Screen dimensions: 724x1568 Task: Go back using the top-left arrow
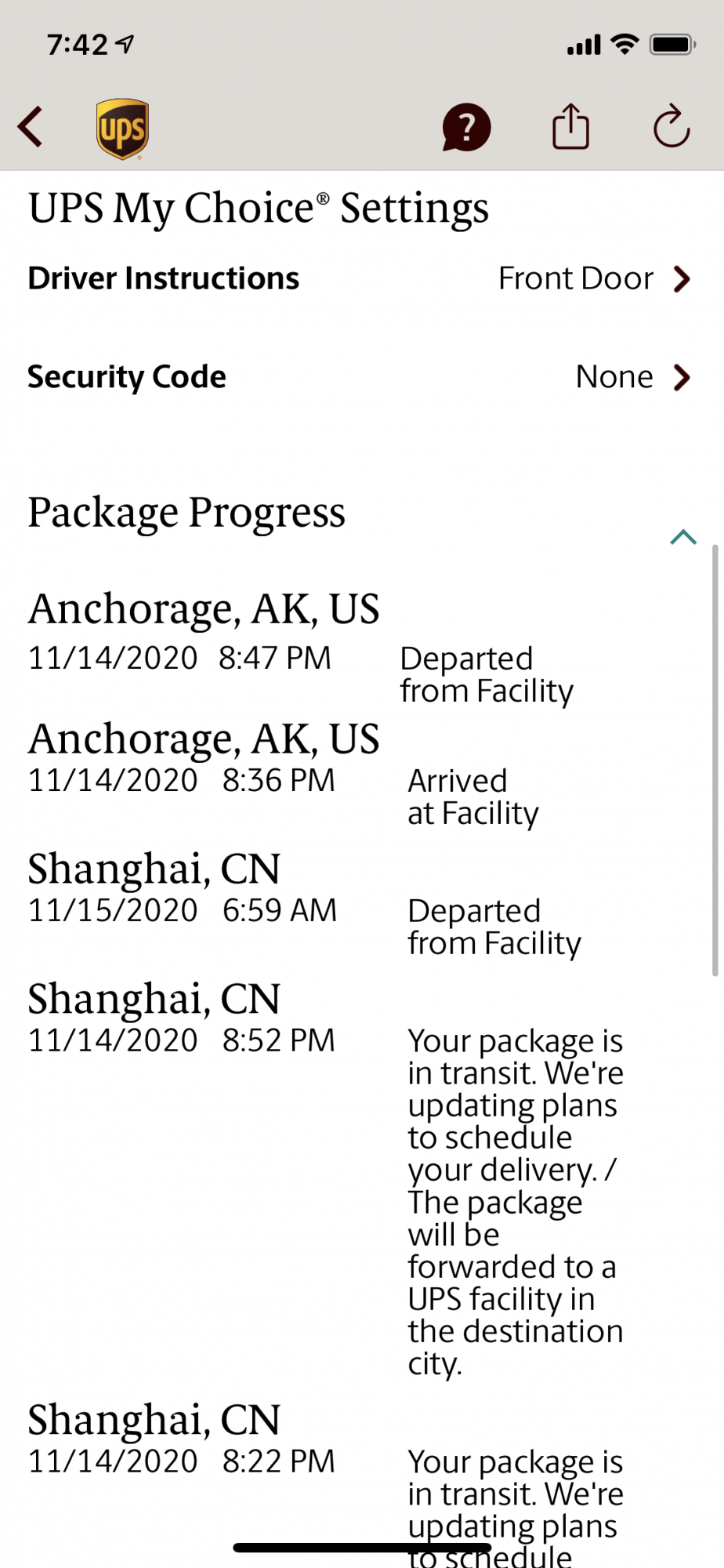pos(31,127)
